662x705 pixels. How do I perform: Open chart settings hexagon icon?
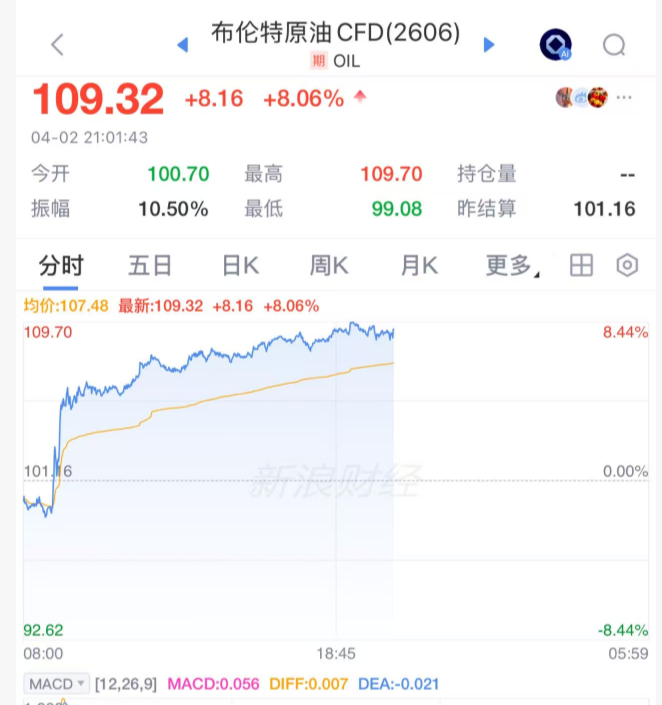(x=627, y=265)
